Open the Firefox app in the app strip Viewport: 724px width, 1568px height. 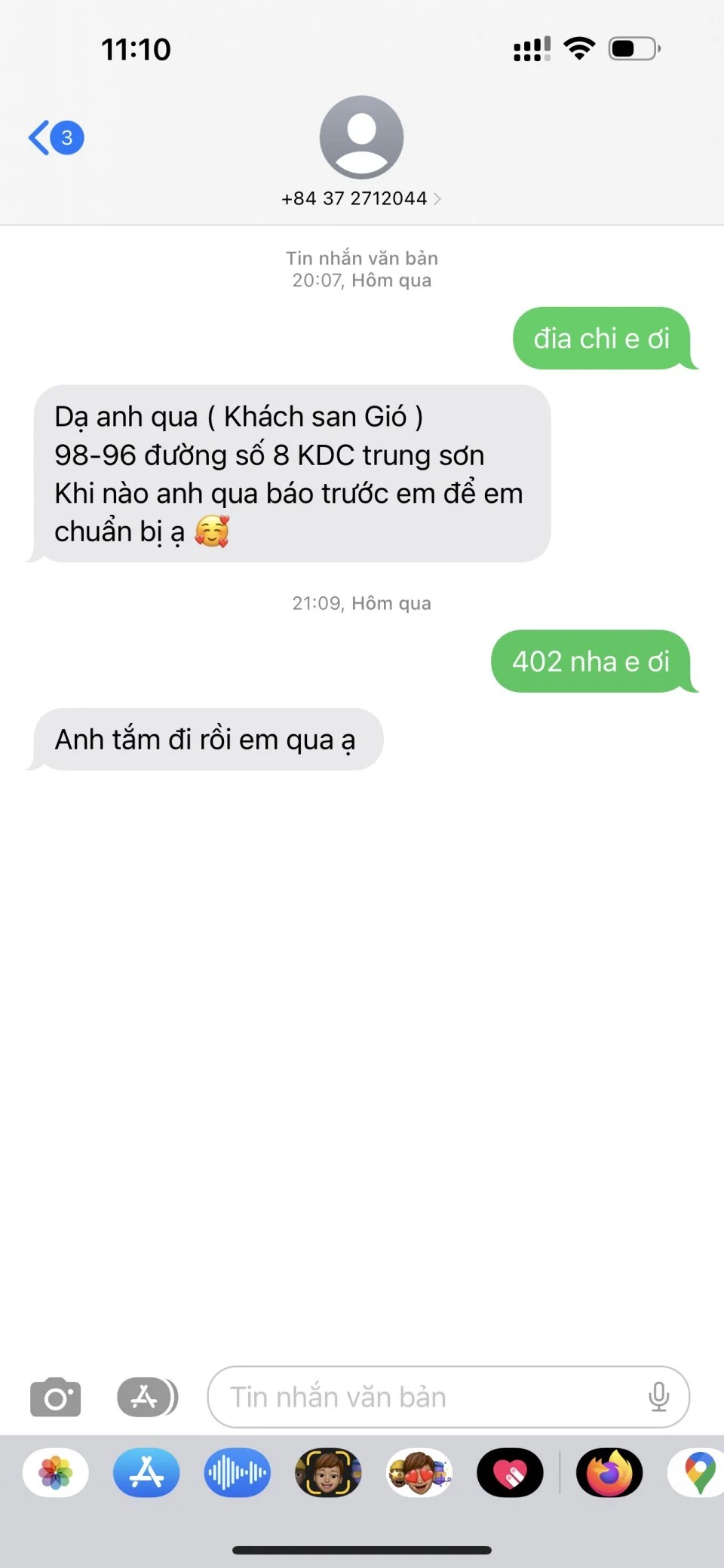(609, 1472)
